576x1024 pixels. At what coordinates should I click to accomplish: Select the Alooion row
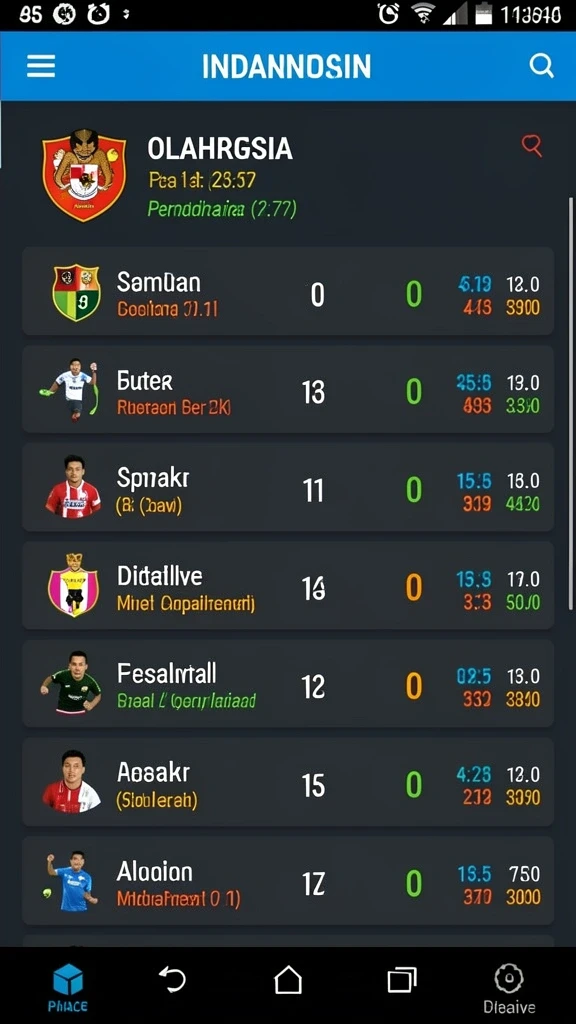(288, 880)
